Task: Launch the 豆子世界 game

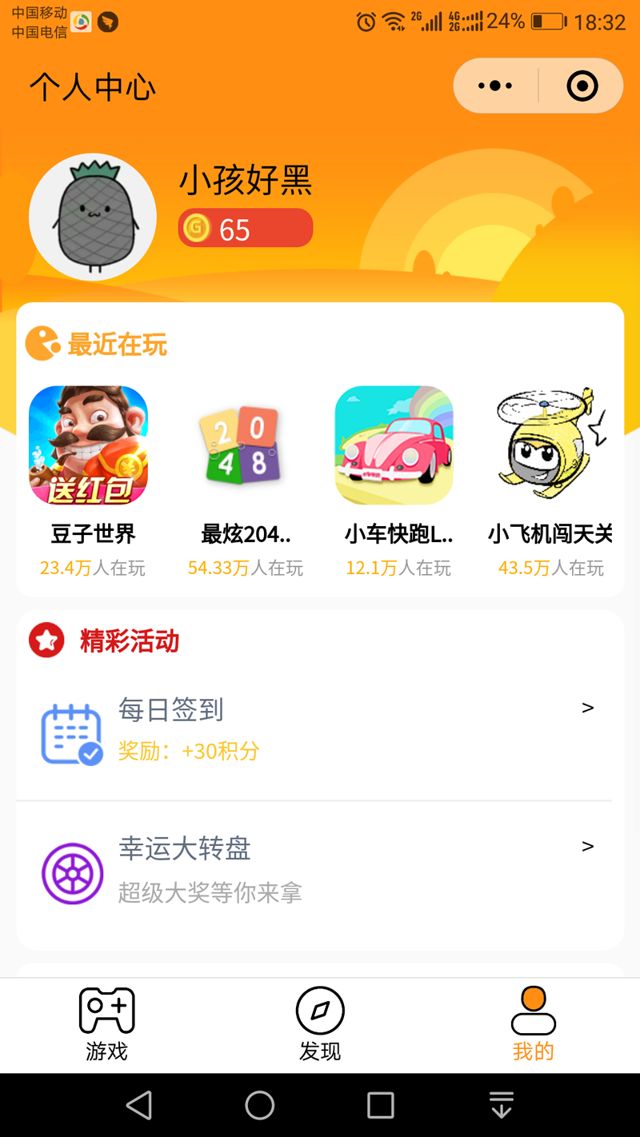Action: [88, 446]
